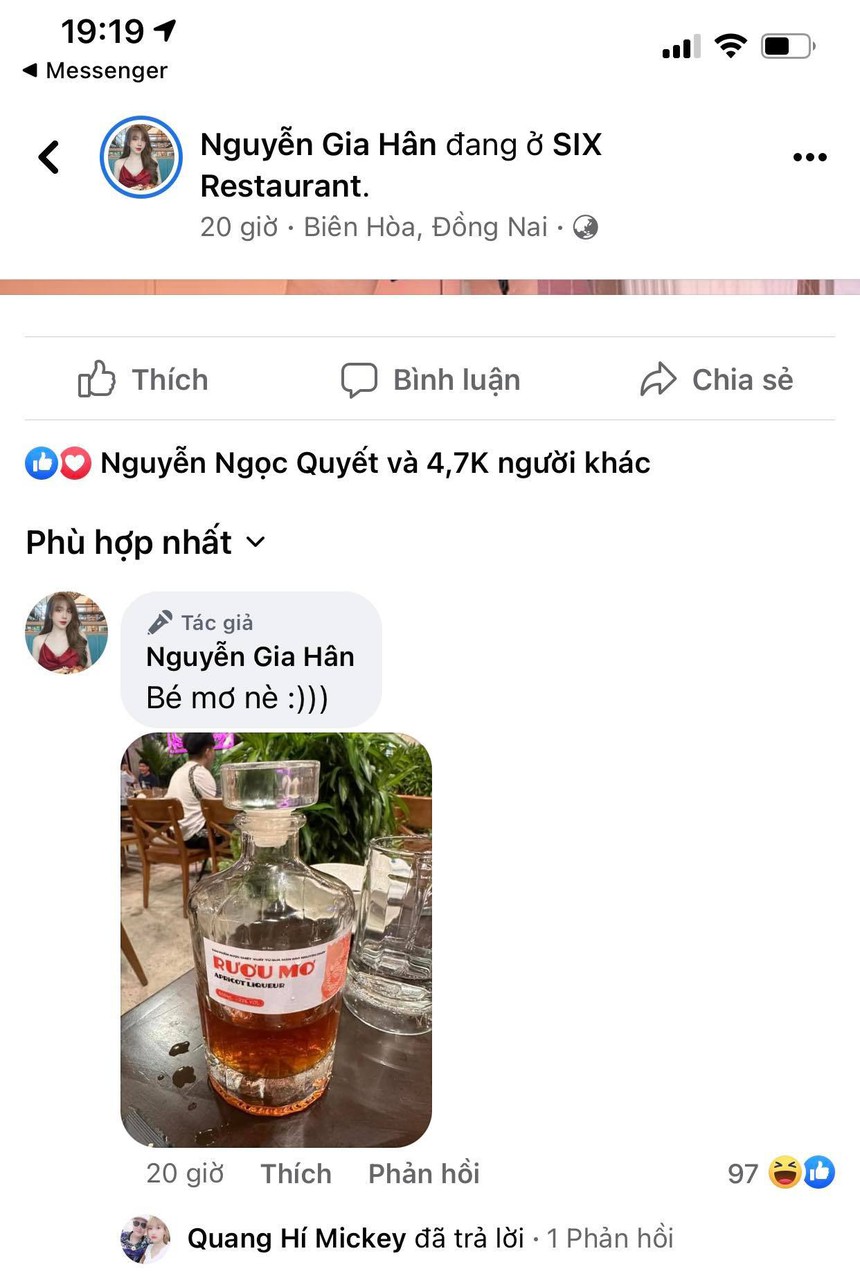Click the Thích (Like) thumbs-up icon
Screen dimensions: 860x1278
[95, 379]
